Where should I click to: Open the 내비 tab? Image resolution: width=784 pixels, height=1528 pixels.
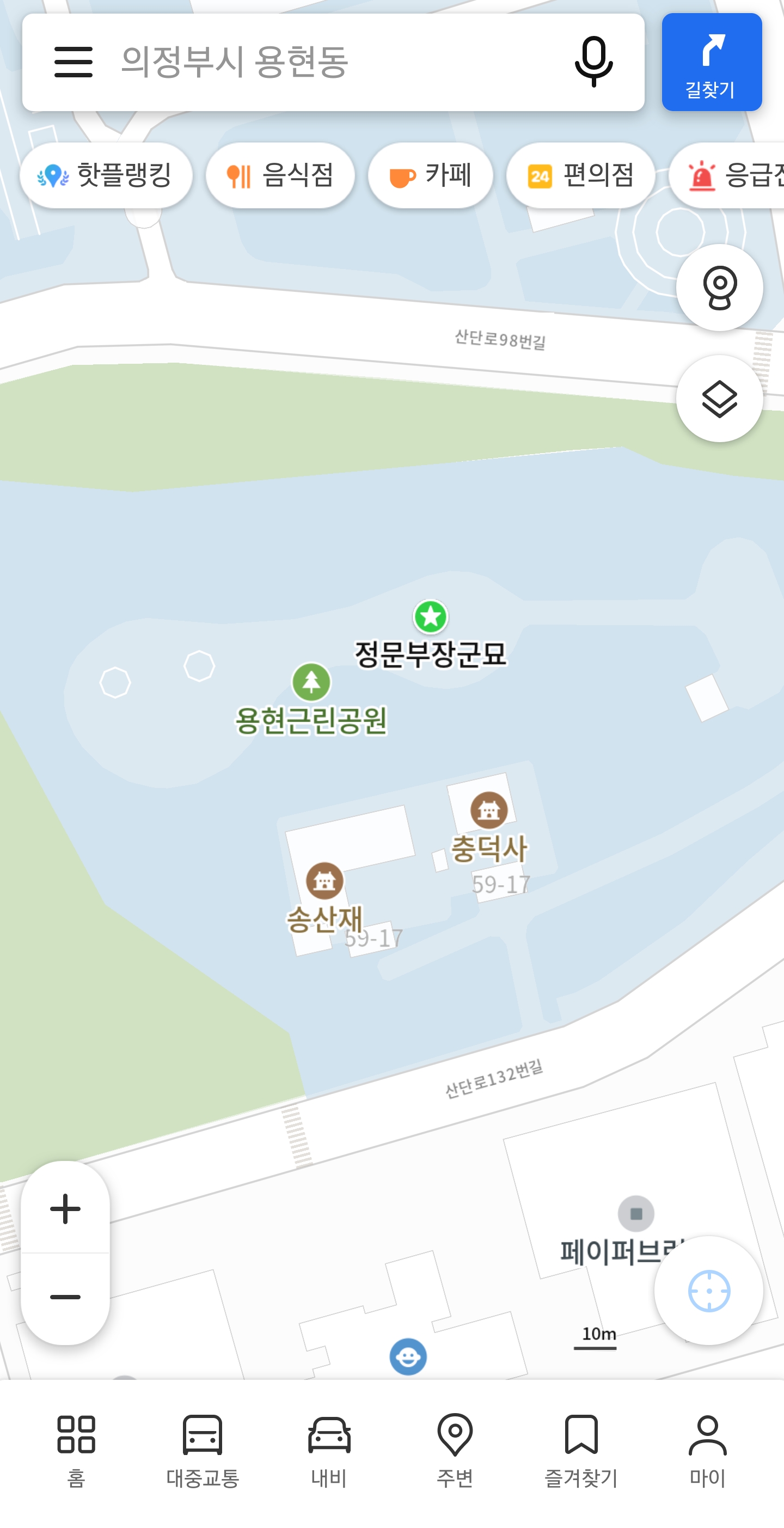(x=329, y=1451)
